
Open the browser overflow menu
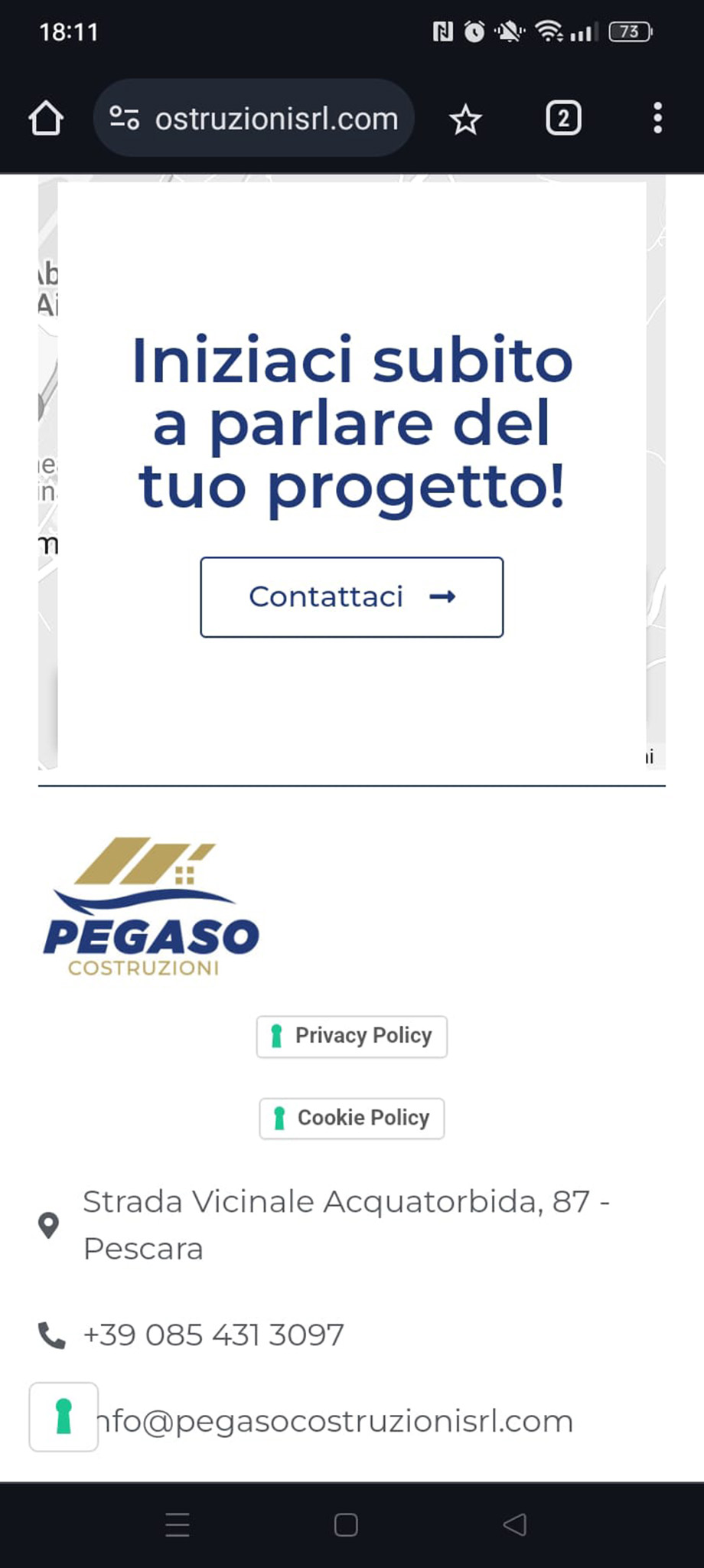657,119
